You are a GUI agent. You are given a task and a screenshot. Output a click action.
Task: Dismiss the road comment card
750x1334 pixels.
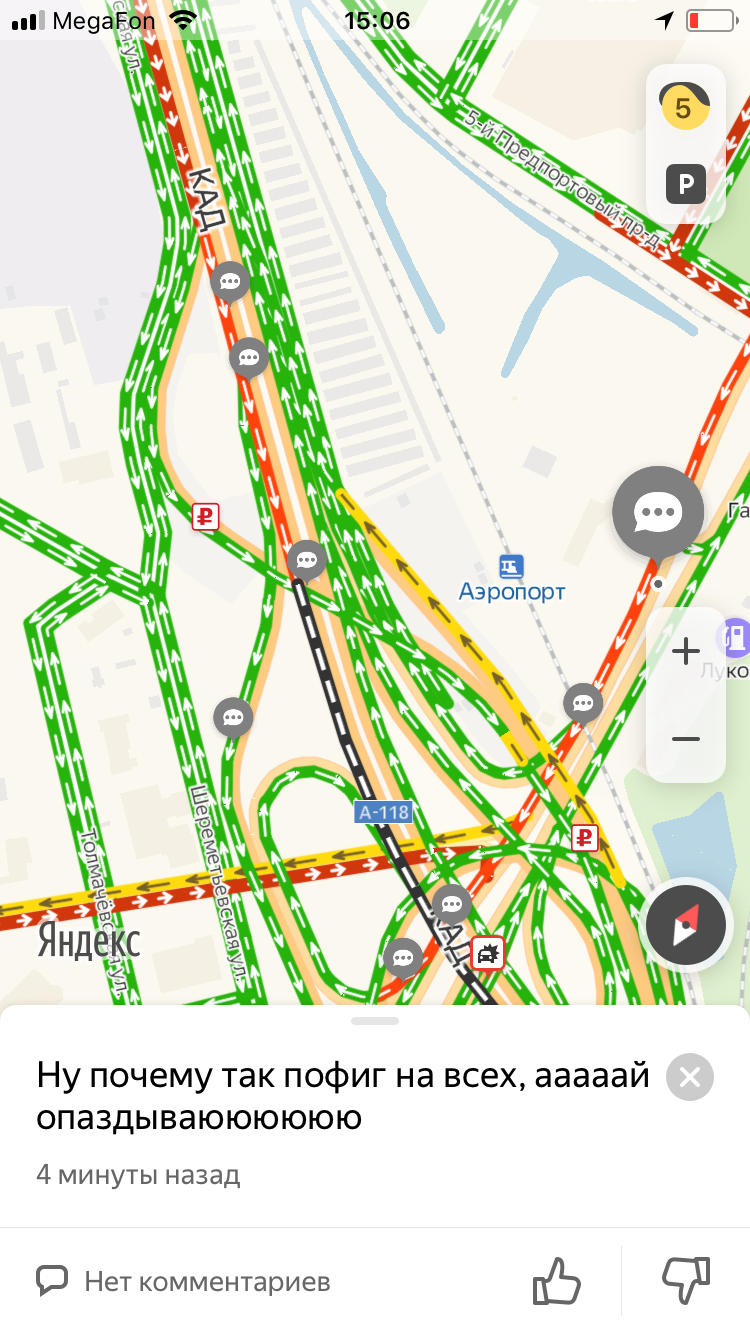coord(690,1077)
